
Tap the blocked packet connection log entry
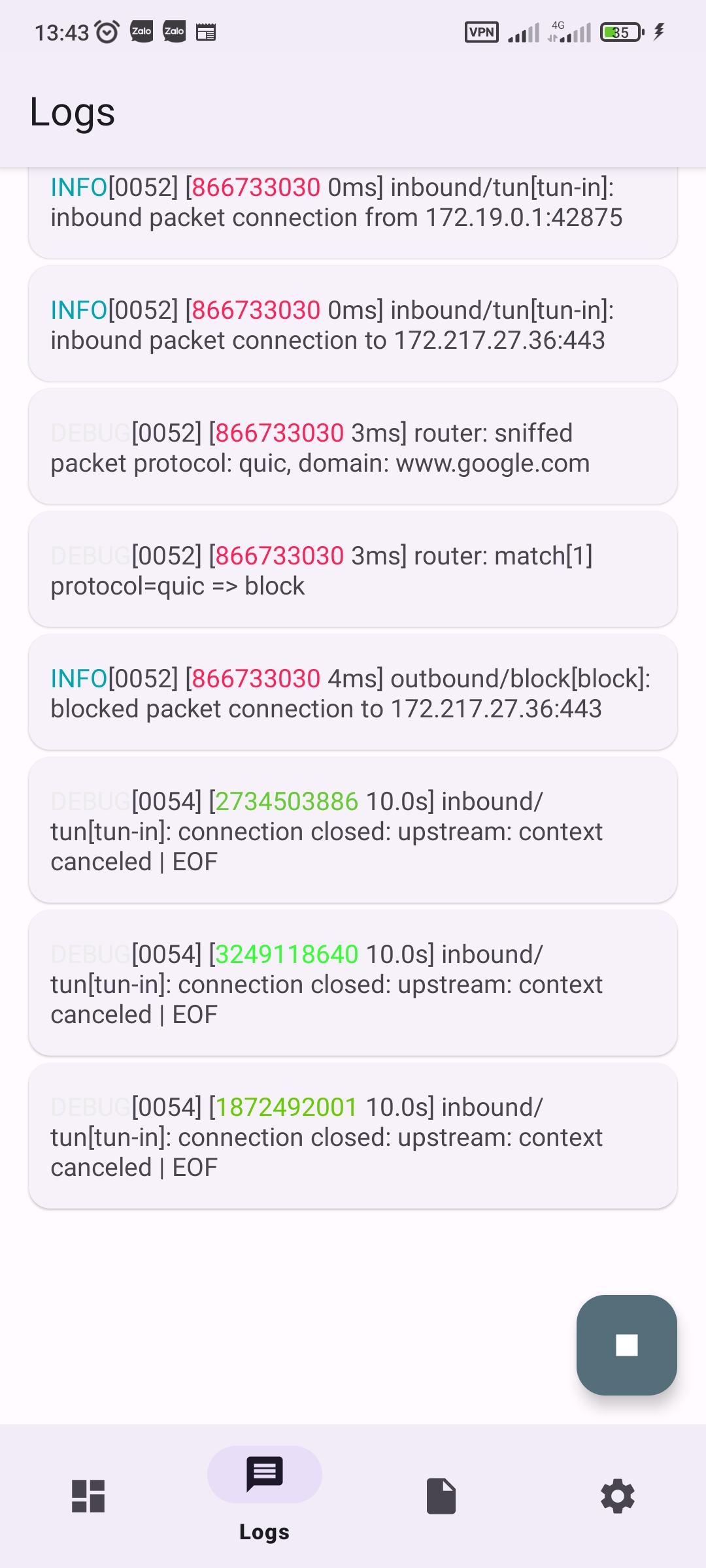click(353, 693)
